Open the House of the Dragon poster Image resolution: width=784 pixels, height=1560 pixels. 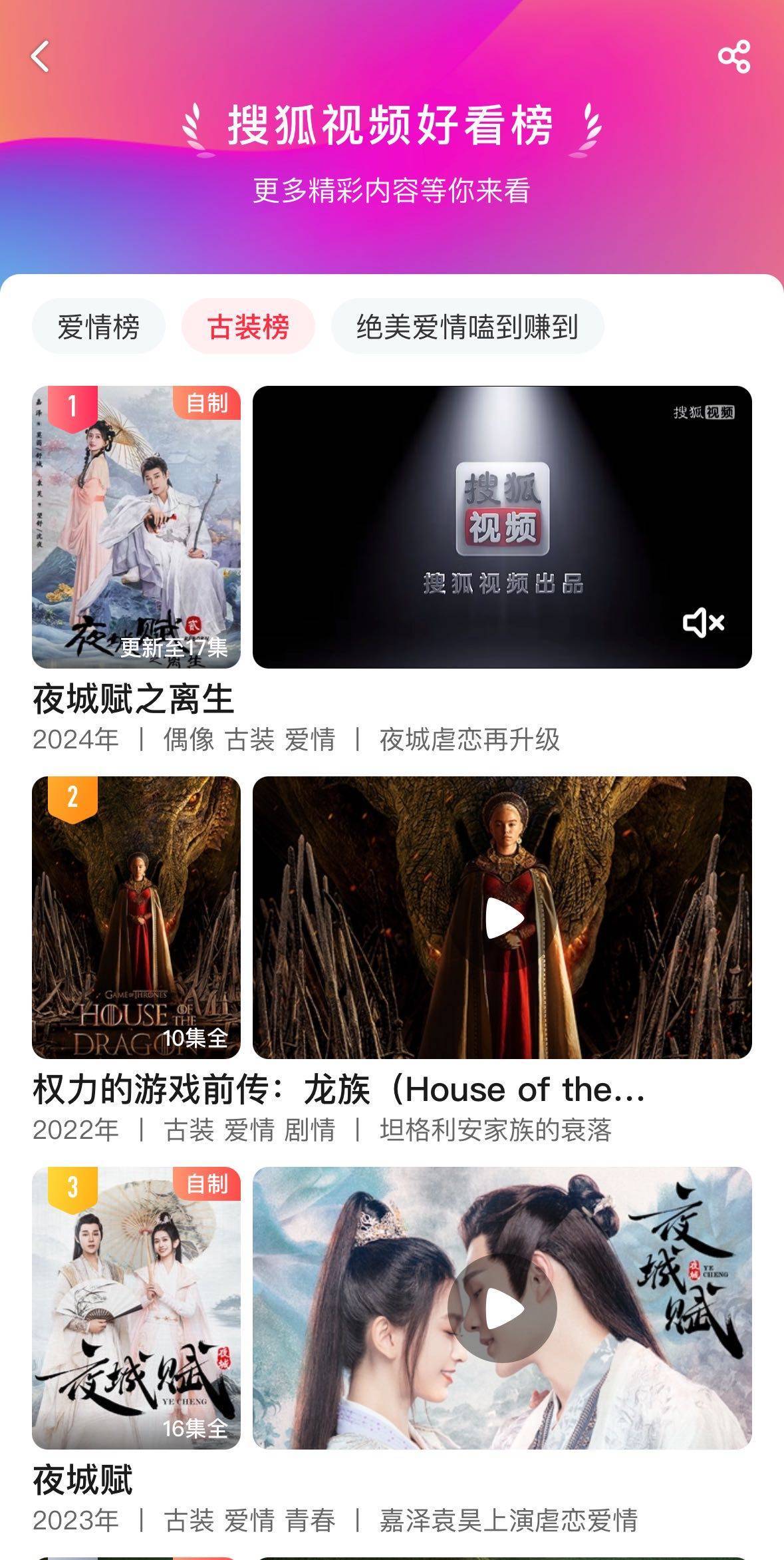[136, 917]
